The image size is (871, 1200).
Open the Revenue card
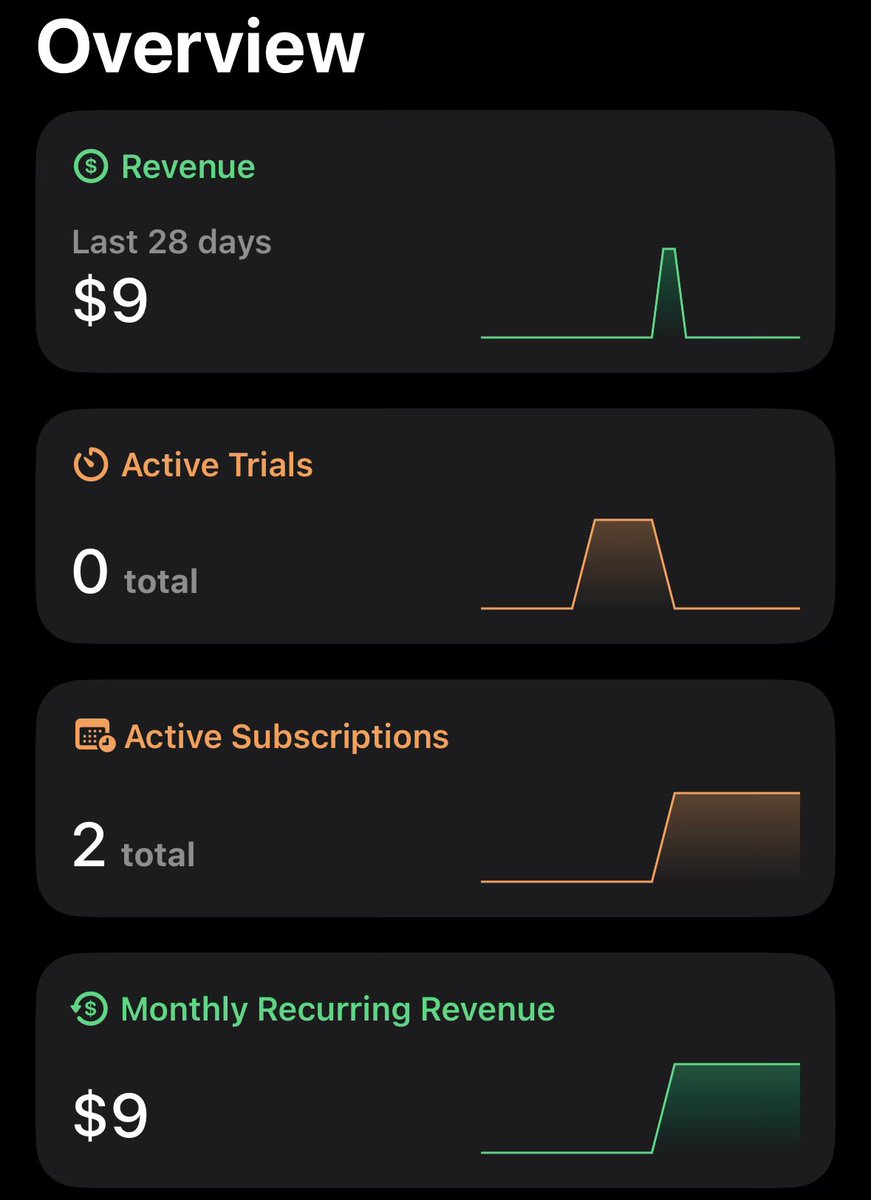pyautogui.click(x=435, y=241)
